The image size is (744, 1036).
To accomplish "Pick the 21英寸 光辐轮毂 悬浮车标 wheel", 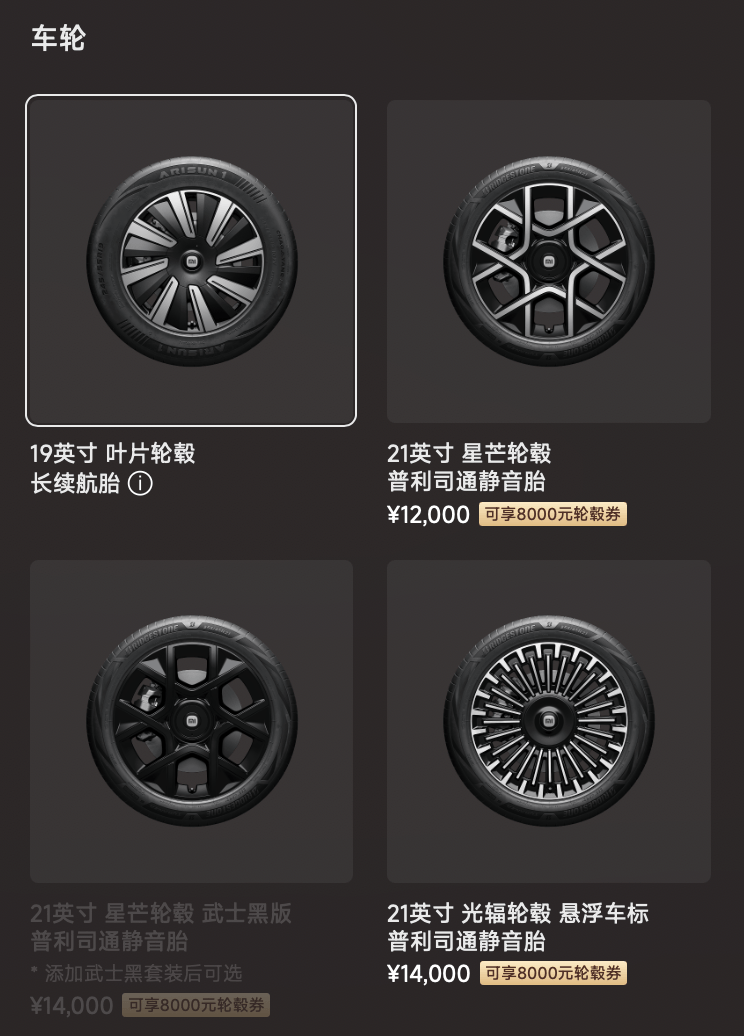I will 548,721.
